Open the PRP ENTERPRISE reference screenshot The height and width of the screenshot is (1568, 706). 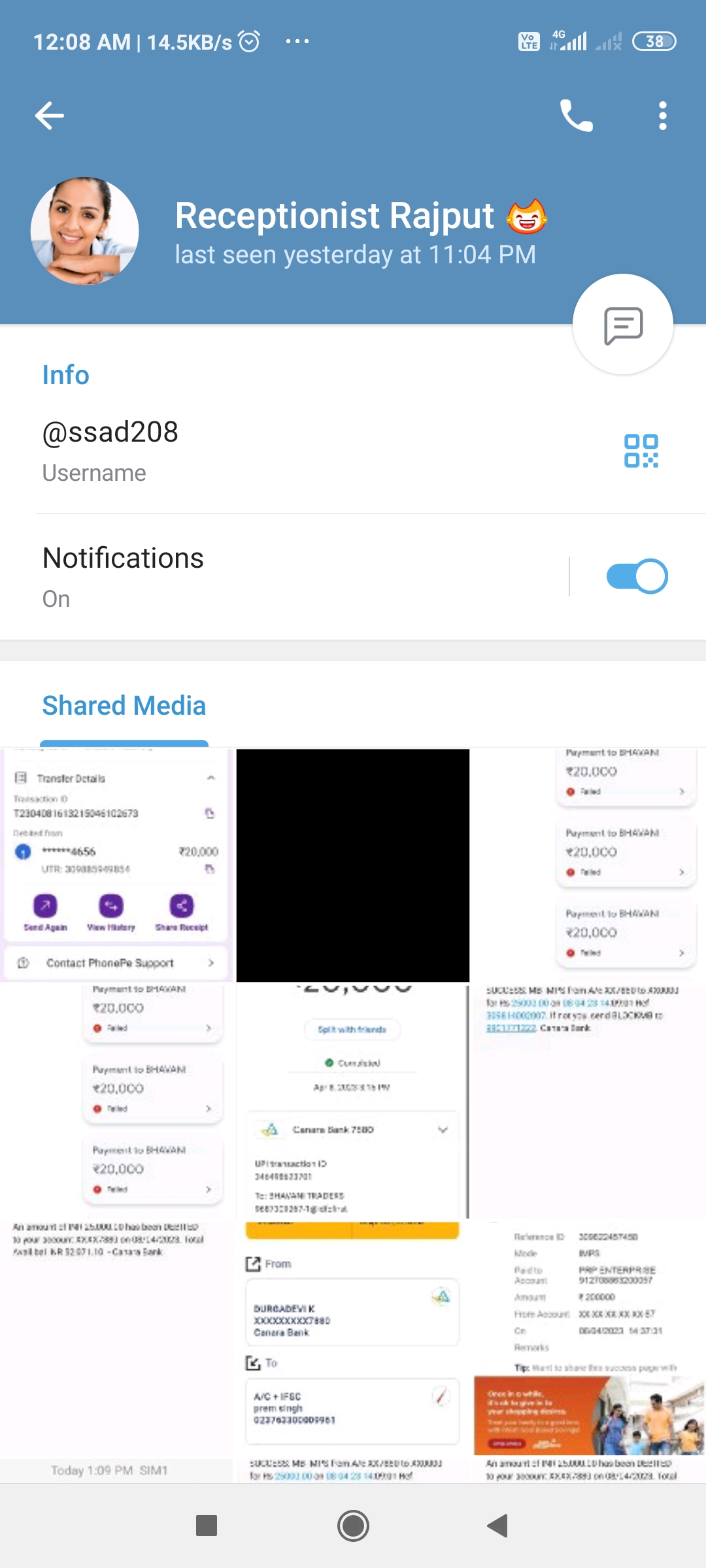[x=588, y=1339]
